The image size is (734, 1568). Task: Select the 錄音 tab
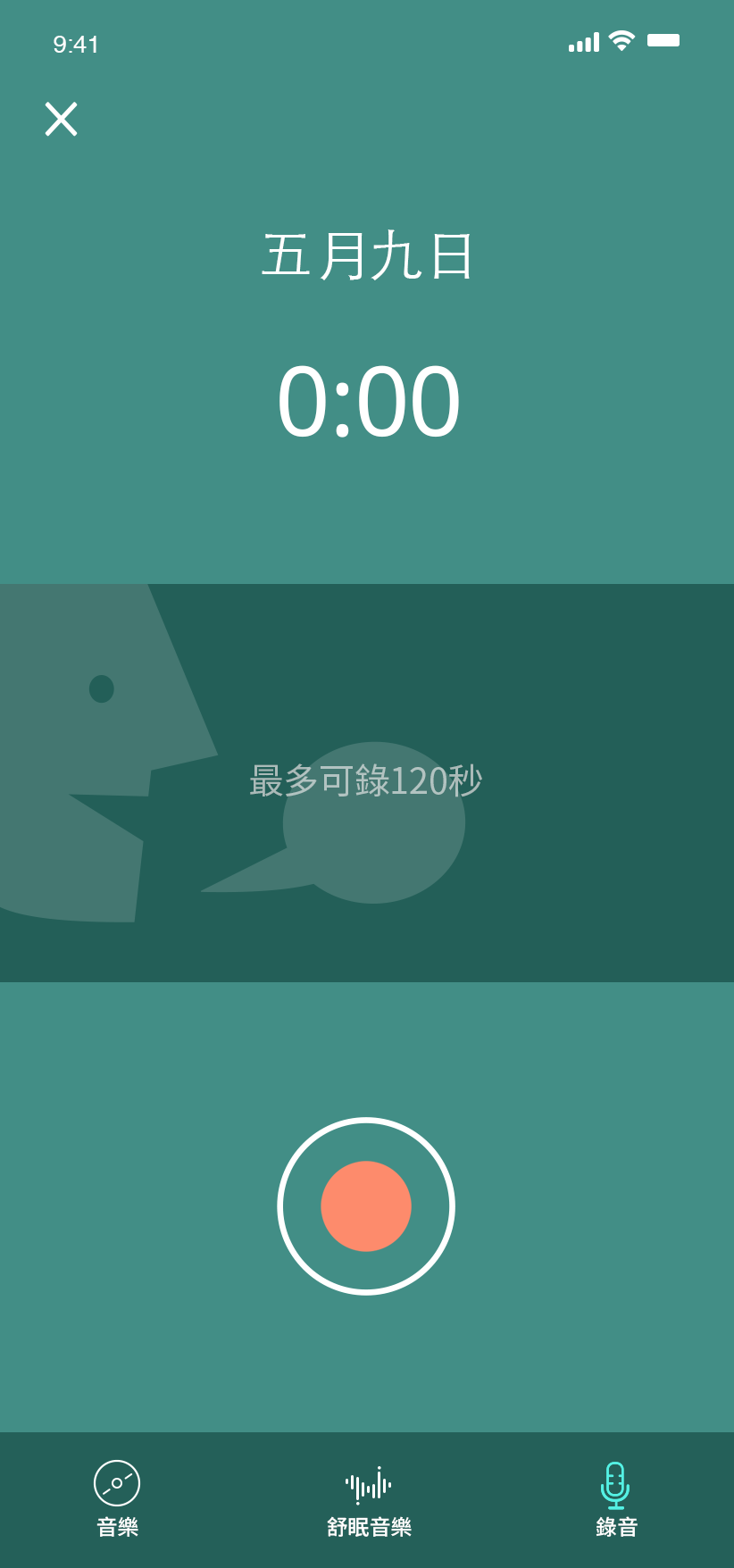[x=616, y=1500]
